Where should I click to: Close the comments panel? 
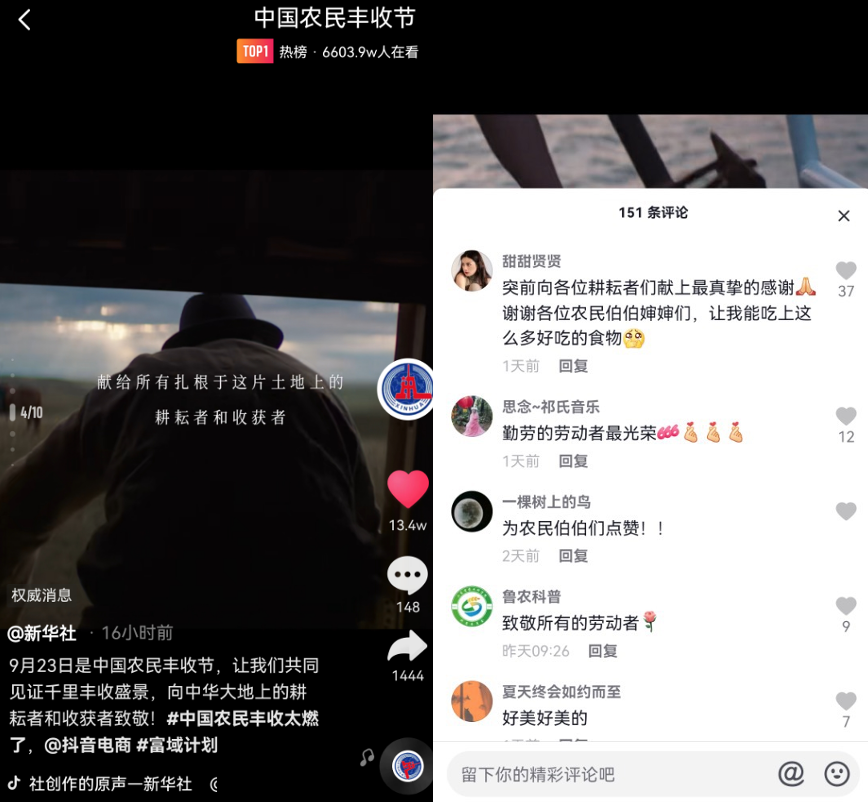(x=843, y=216)
